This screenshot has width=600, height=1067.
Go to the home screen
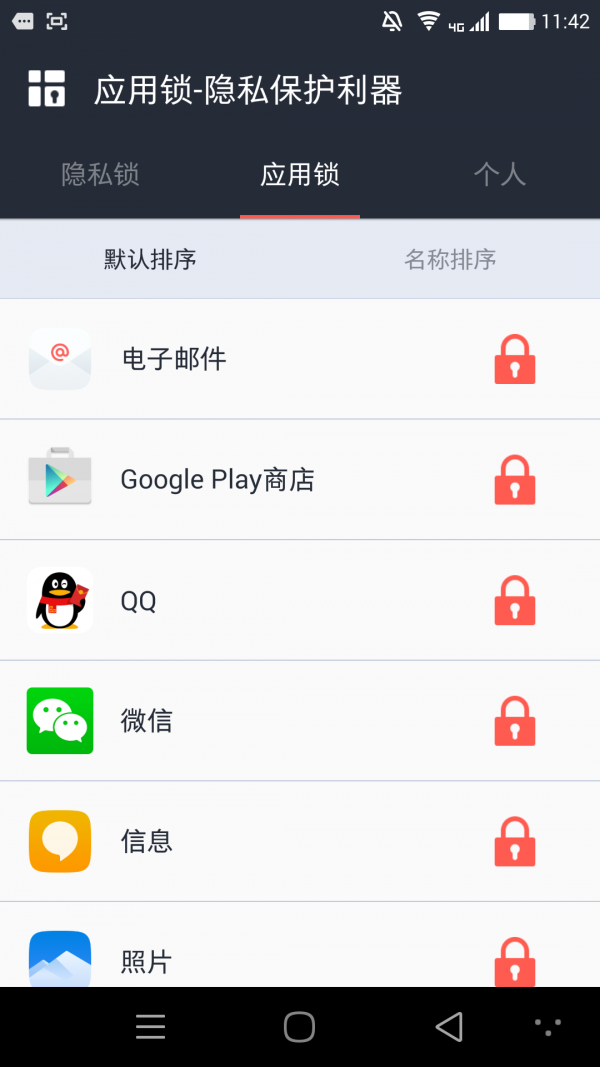click(299, 1026)
